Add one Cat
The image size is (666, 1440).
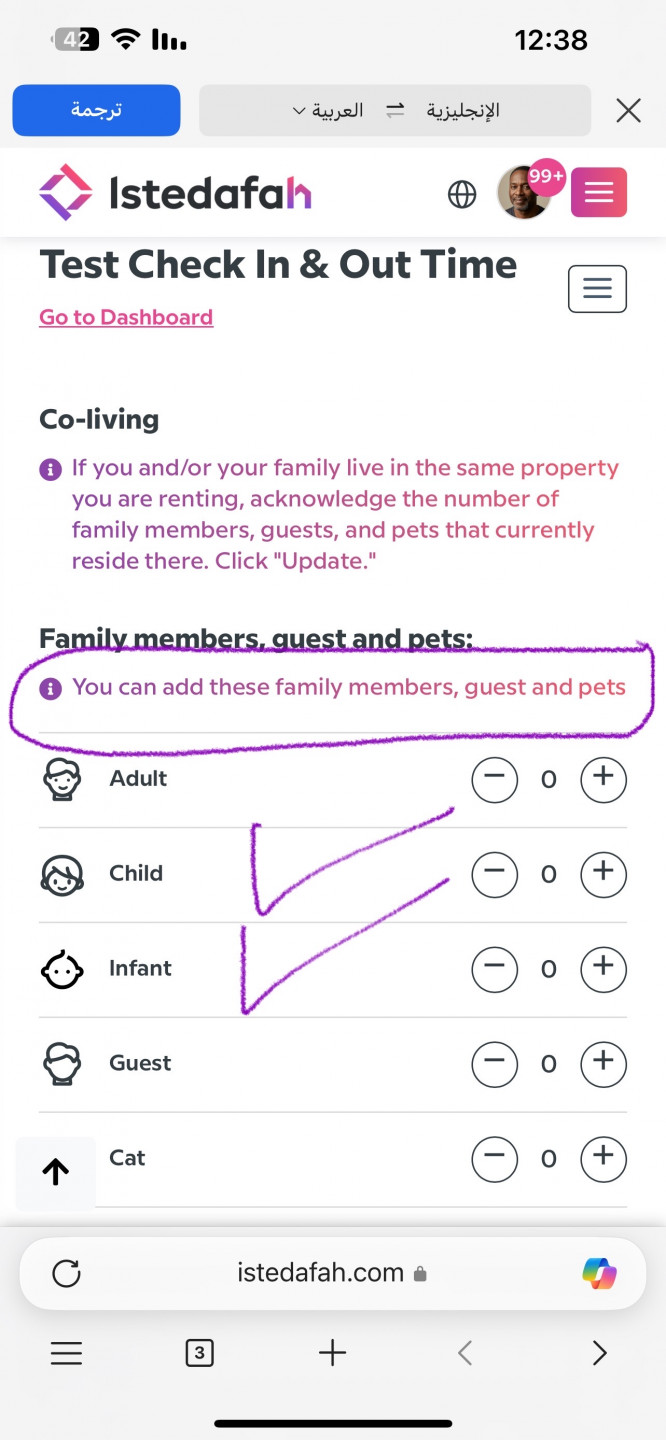coord(603,1158)
